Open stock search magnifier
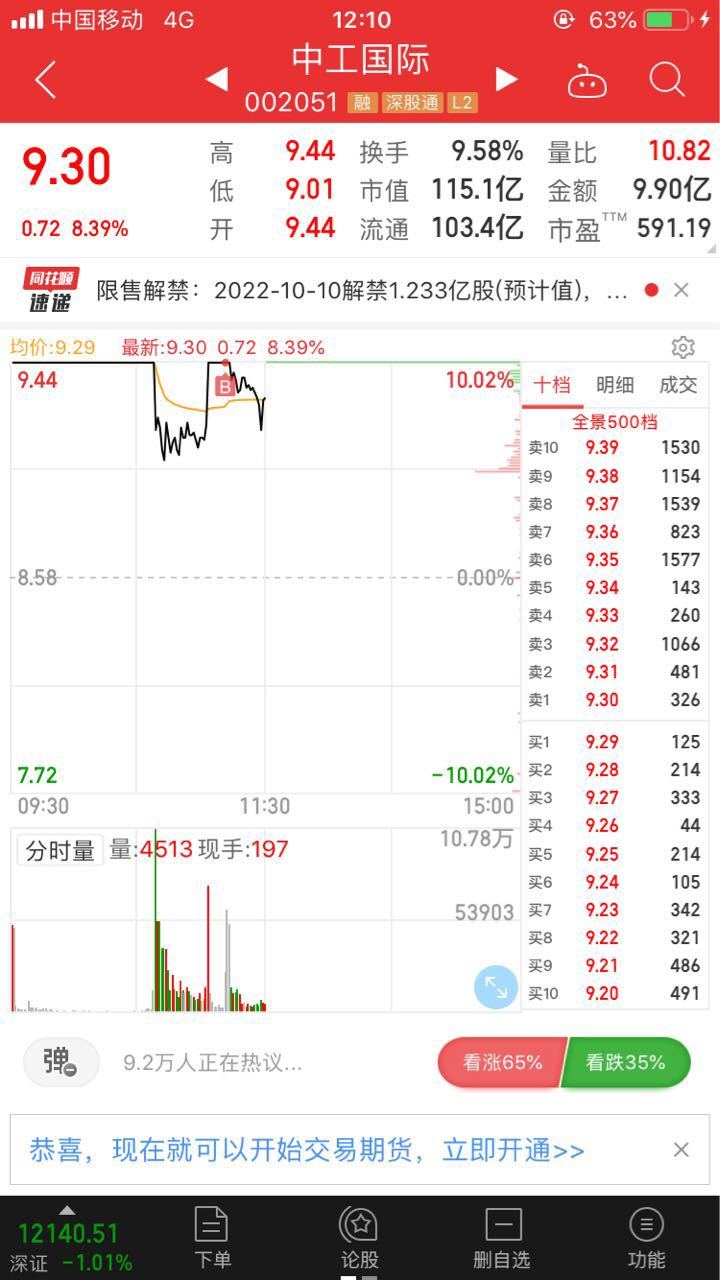This screenshot has height=1280, width=720. 666,79
